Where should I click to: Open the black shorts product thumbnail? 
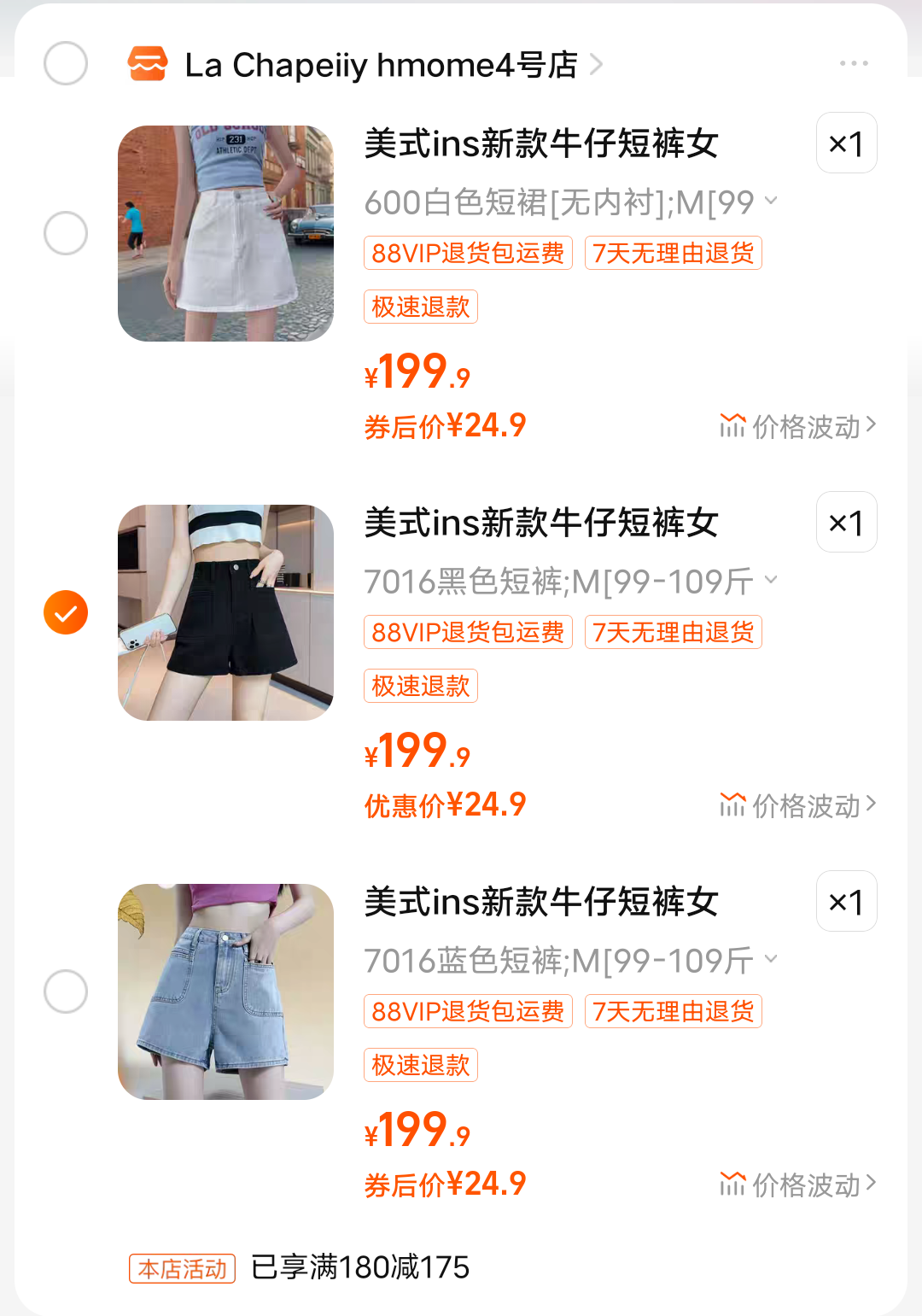tap(226, 611)
